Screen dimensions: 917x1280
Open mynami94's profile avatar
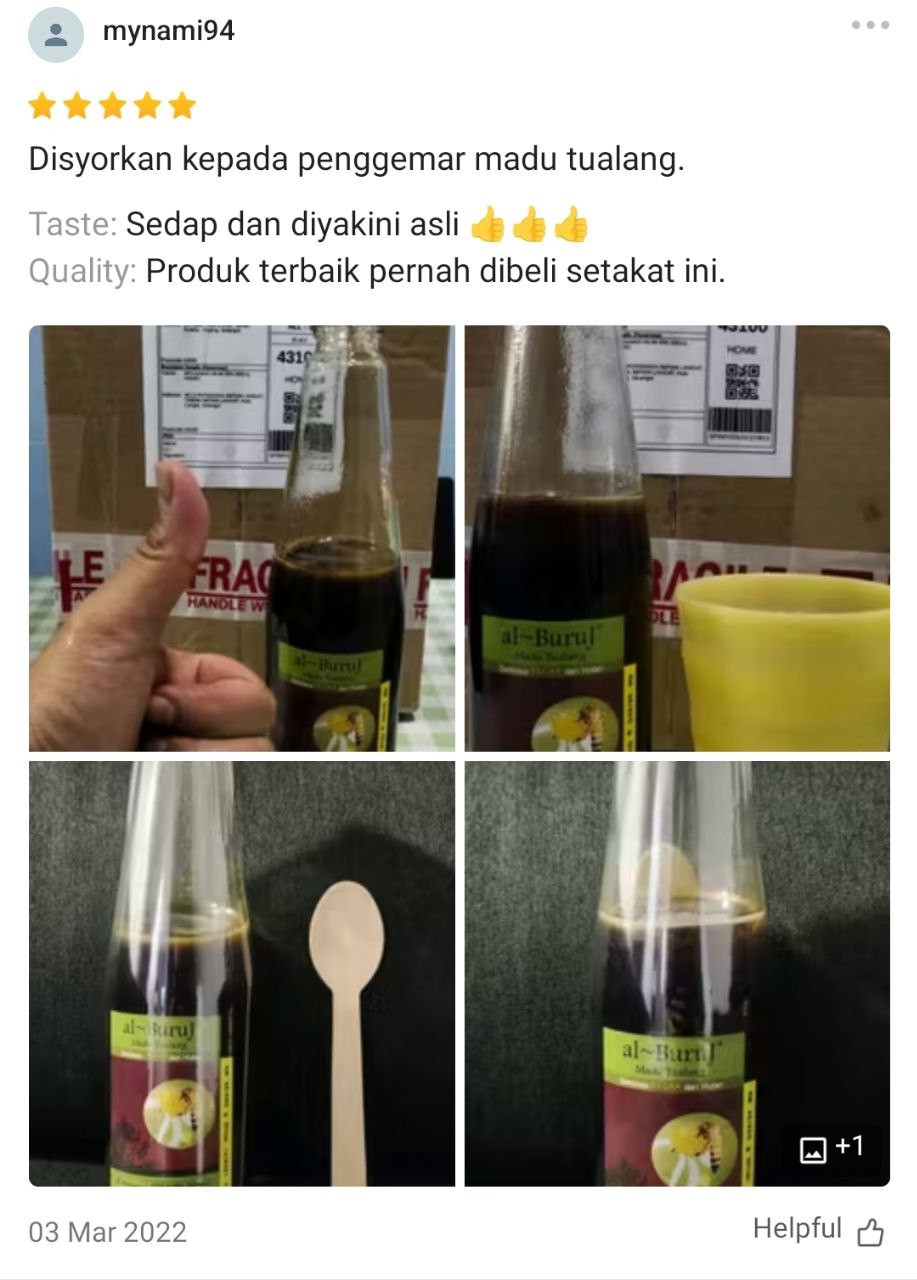pyautogui.click(x=55, y=35)
